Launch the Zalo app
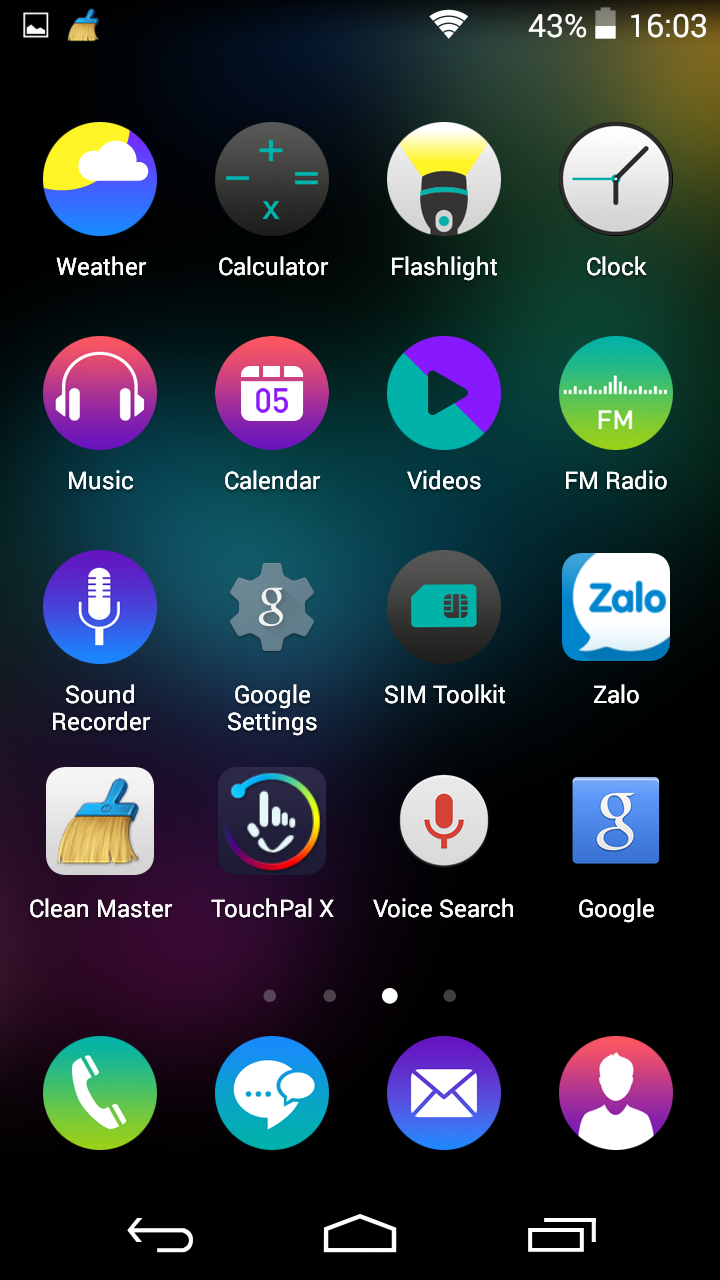Image resolution: width=720 pixels, height=1280 pixels. [616, 608]
